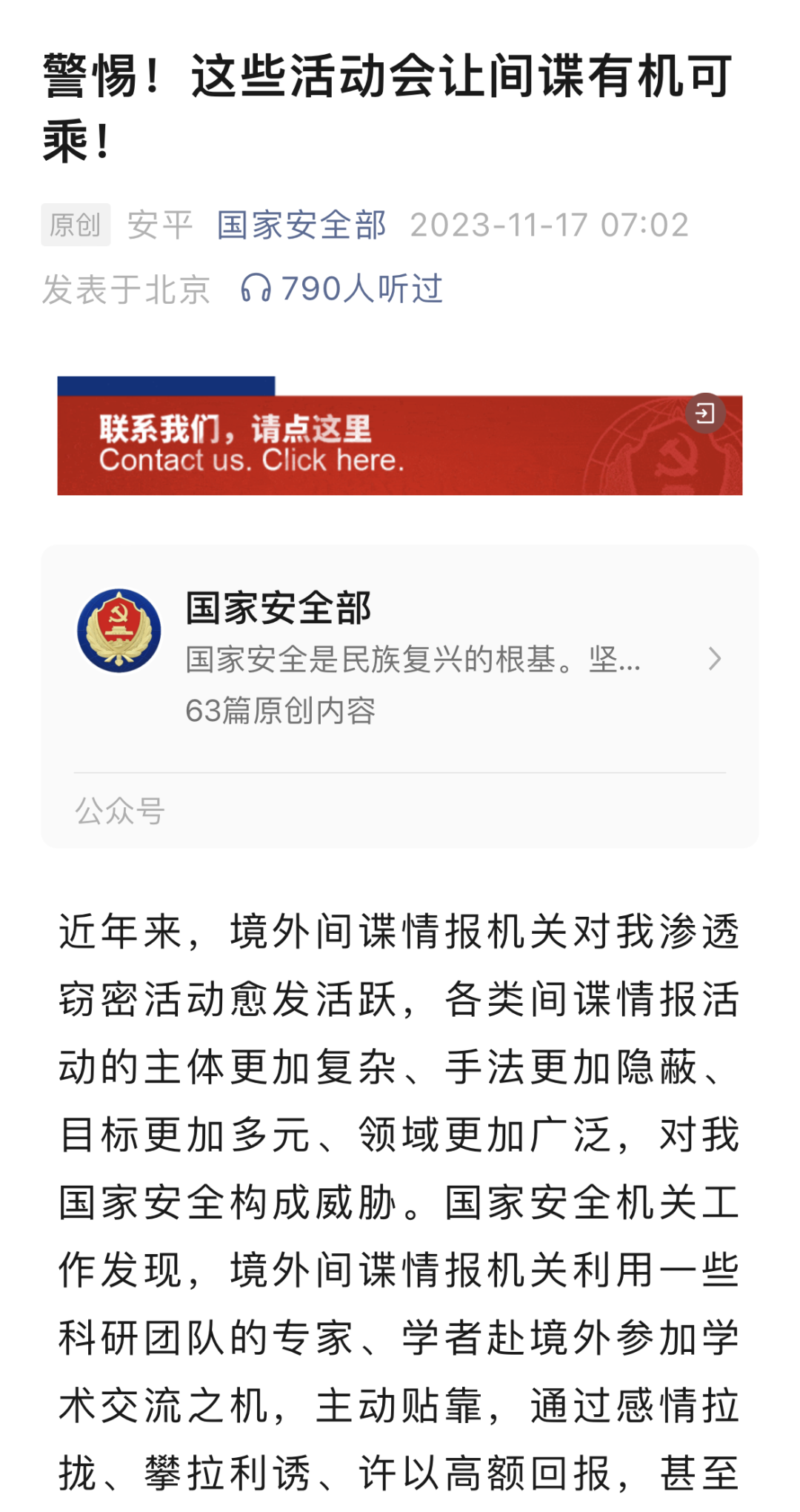Tap the mini-program icon on banner
Image resolution: width=800 pixels, height=1512 pixels.
705,413
